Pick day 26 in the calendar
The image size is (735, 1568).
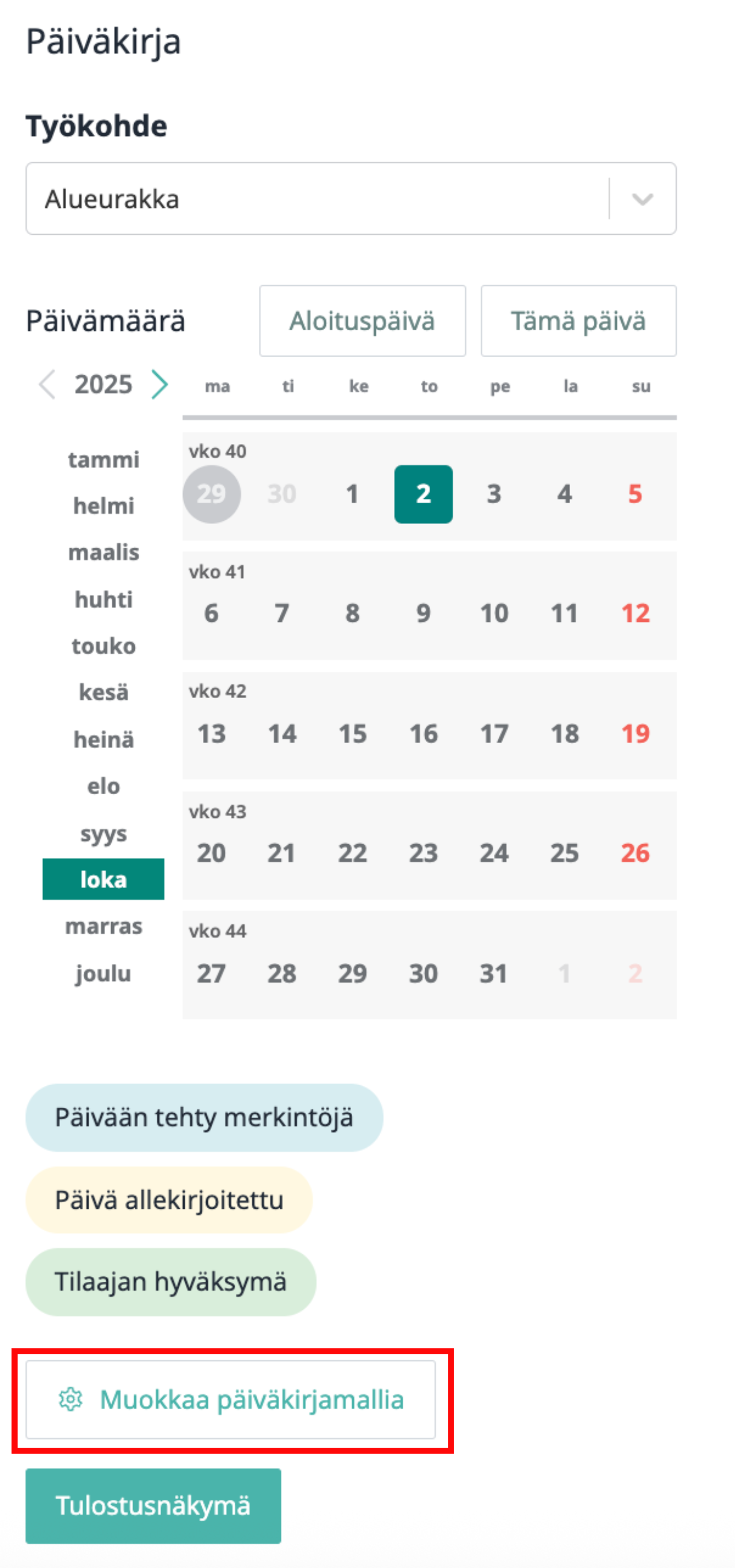pos(635,853)
